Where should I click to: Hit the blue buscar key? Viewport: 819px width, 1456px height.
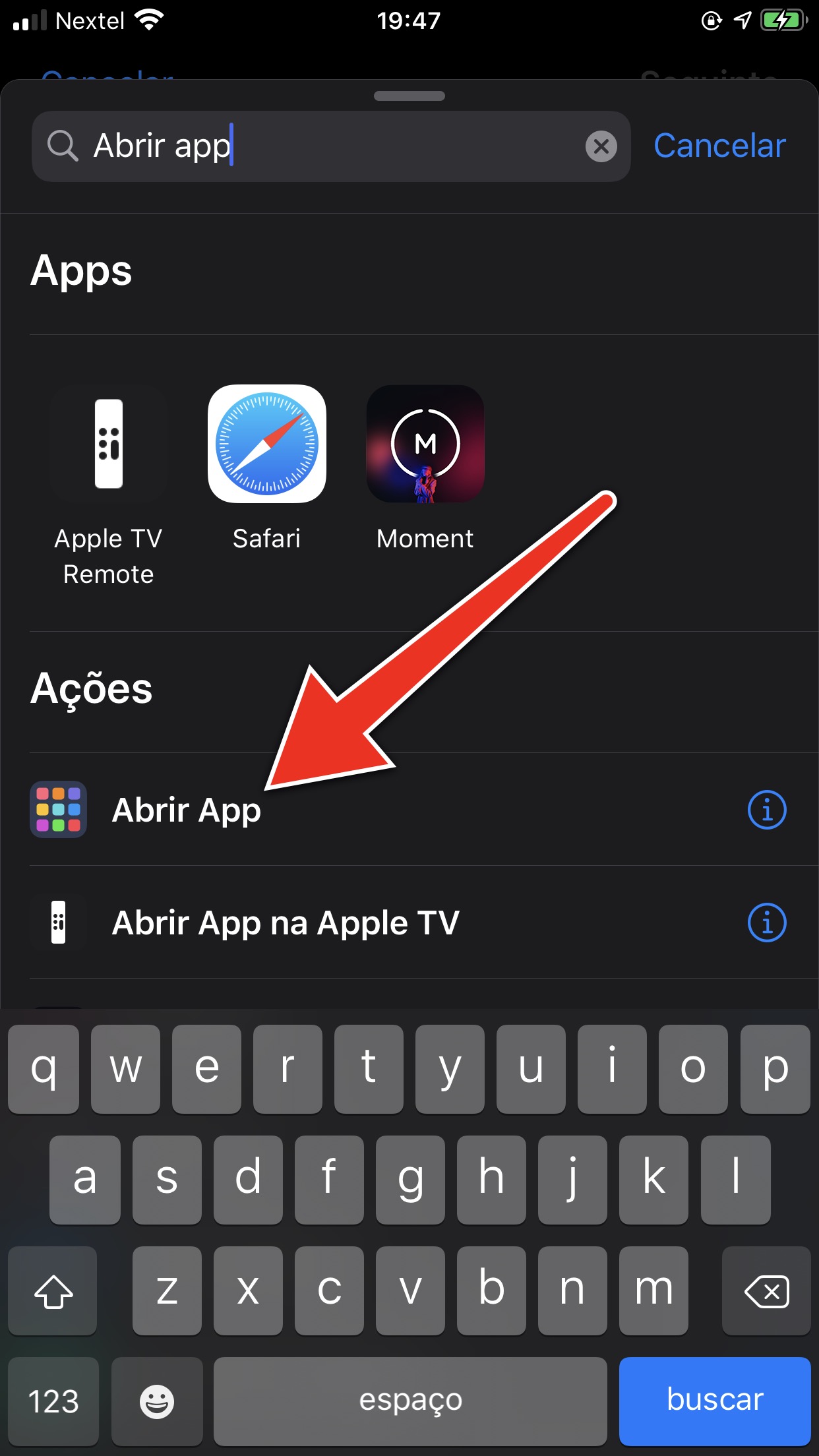(x=715, y=1400)
